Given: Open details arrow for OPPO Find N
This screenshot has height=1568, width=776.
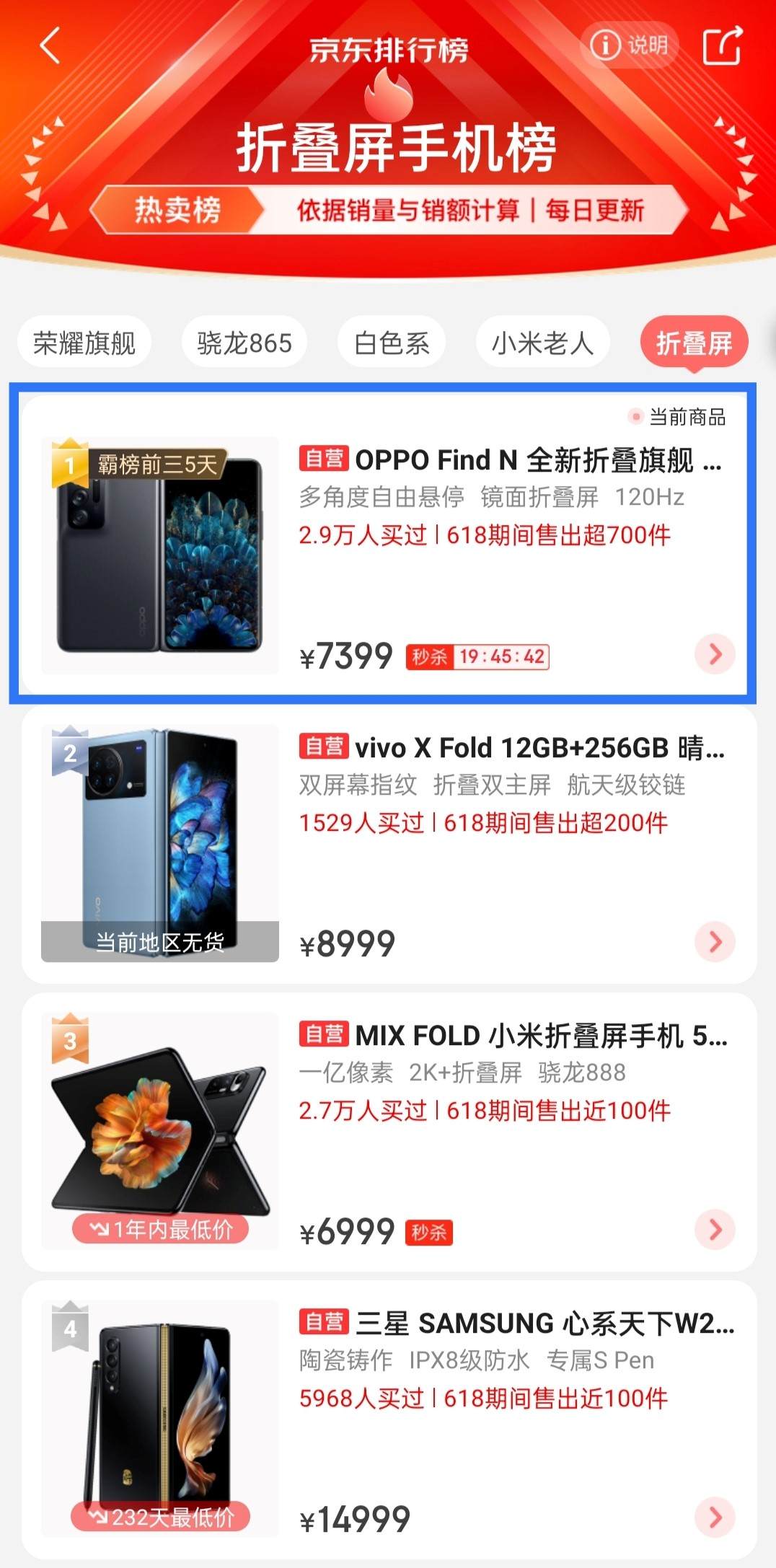Looking at the screenshot, I should point(715,654).
